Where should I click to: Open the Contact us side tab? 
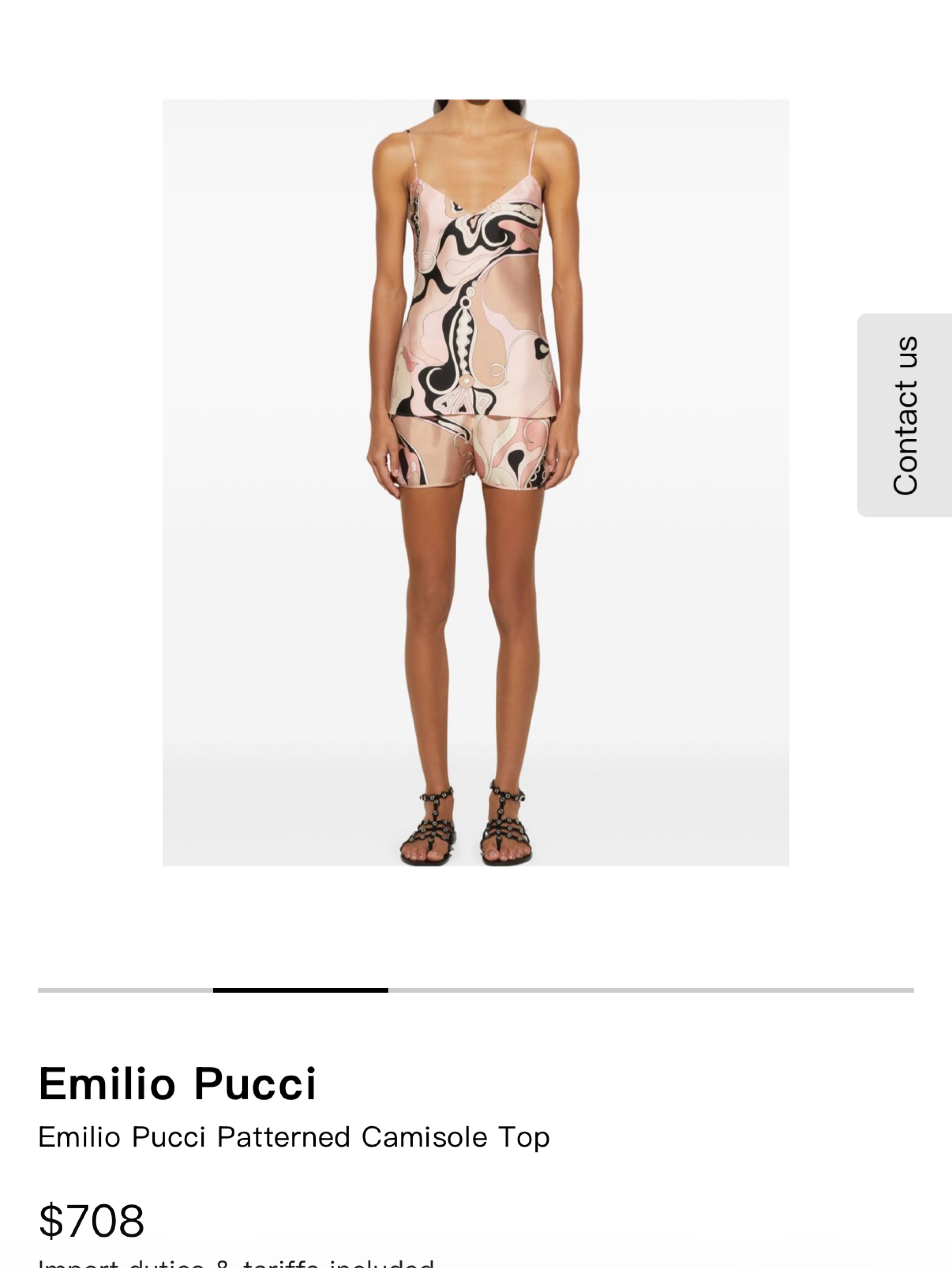[x=904, y=415]
